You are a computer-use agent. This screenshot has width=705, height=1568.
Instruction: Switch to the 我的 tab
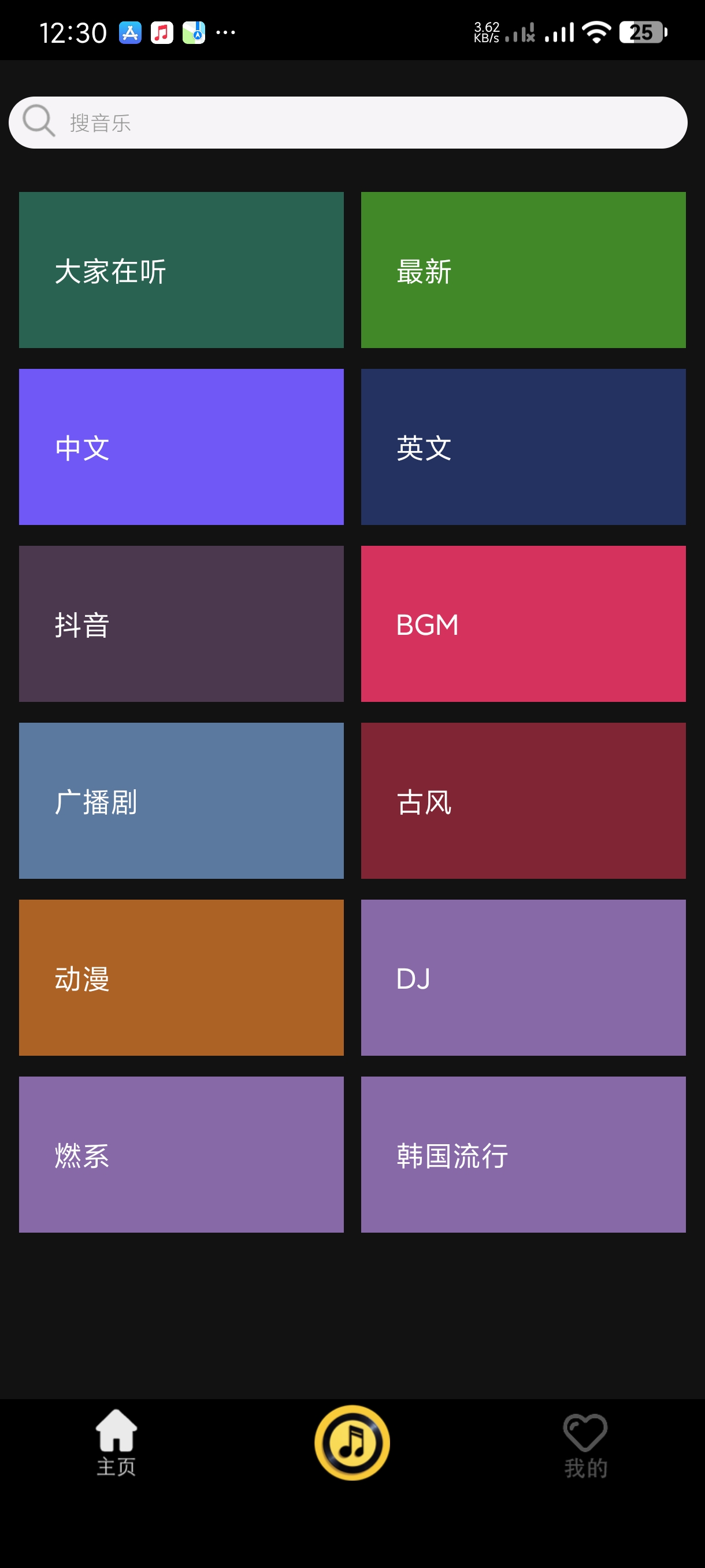pos(585,1445)
